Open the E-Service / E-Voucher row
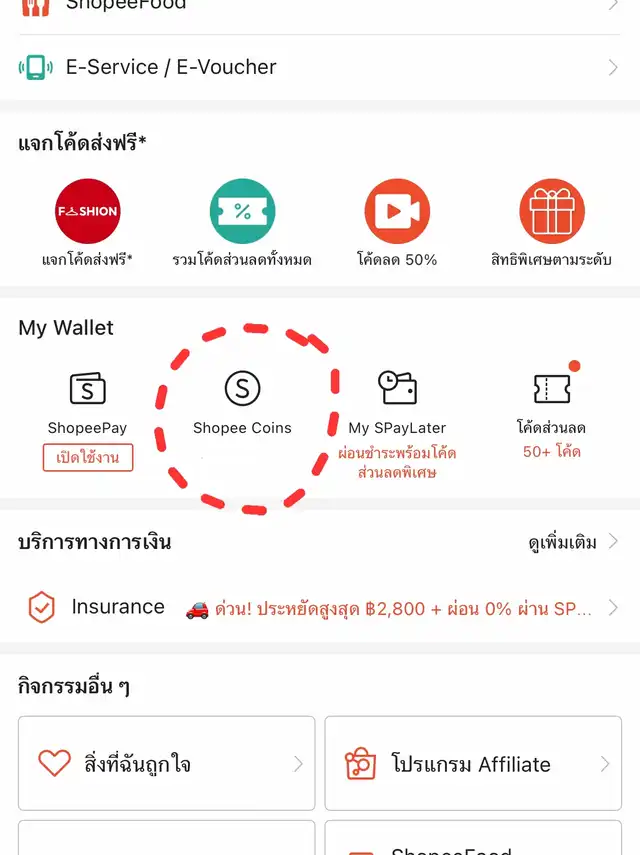This screenshot has height=855, width=640. pos(320,67)
